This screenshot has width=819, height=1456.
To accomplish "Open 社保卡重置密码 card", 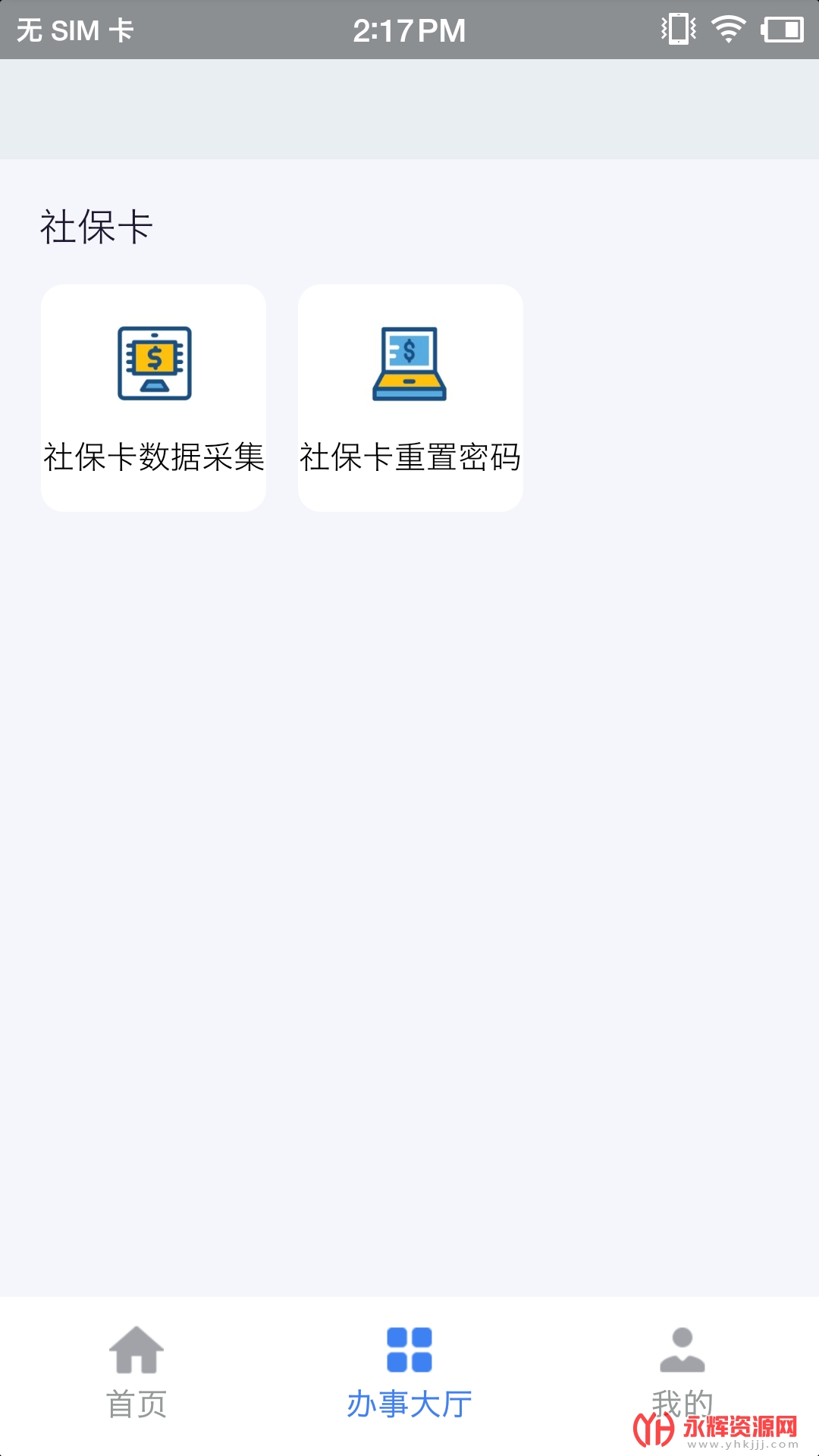I will pyautogui.click(x=410, y=398).
